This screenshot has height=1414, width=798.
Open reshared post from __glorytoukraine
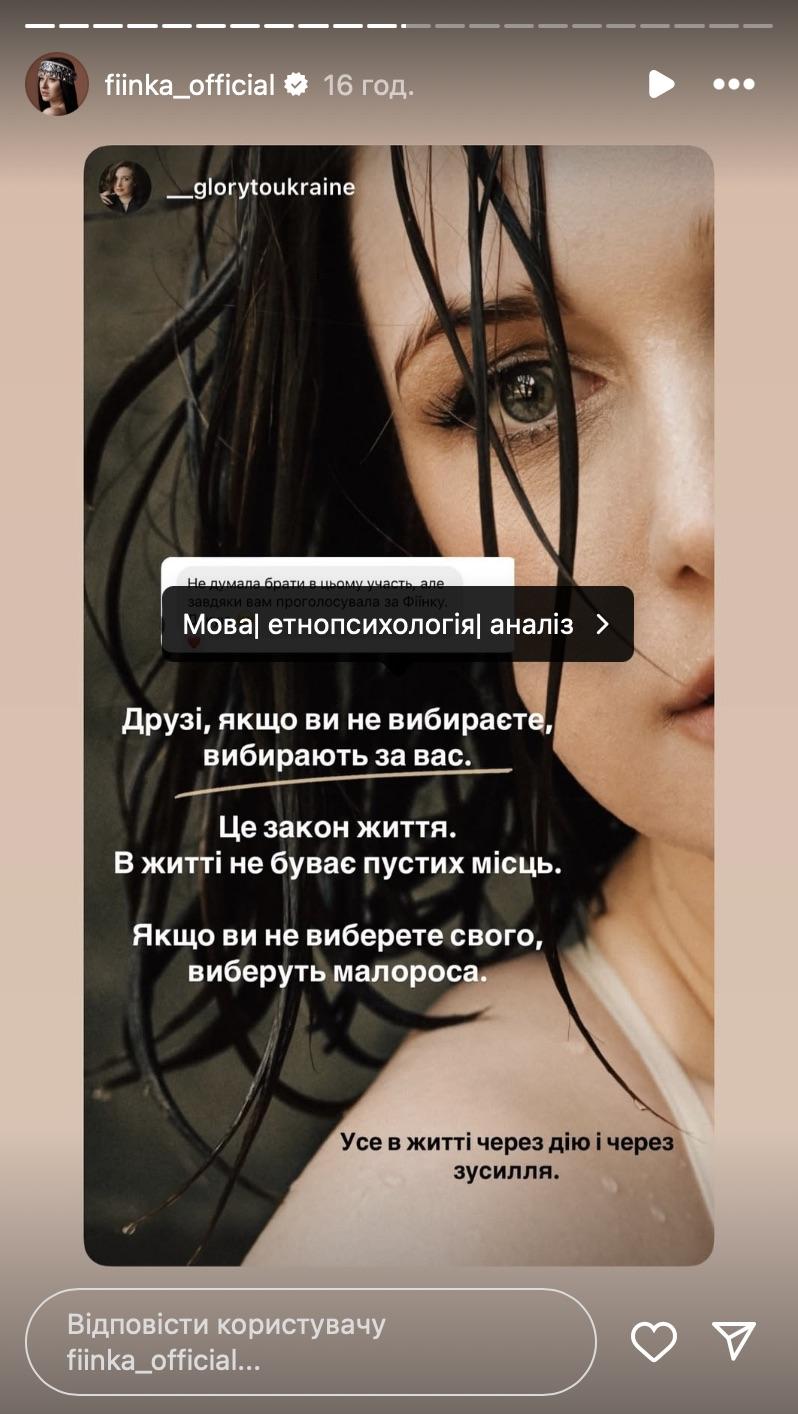(x=260, y=187)
